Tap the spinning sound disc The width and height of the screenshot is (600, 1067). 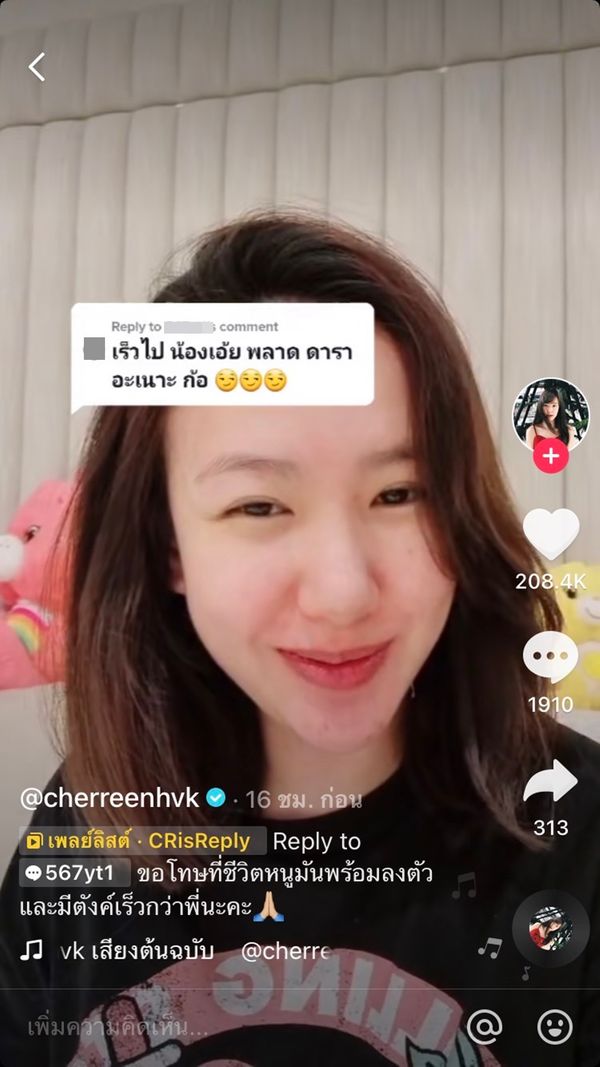[550, 929]
